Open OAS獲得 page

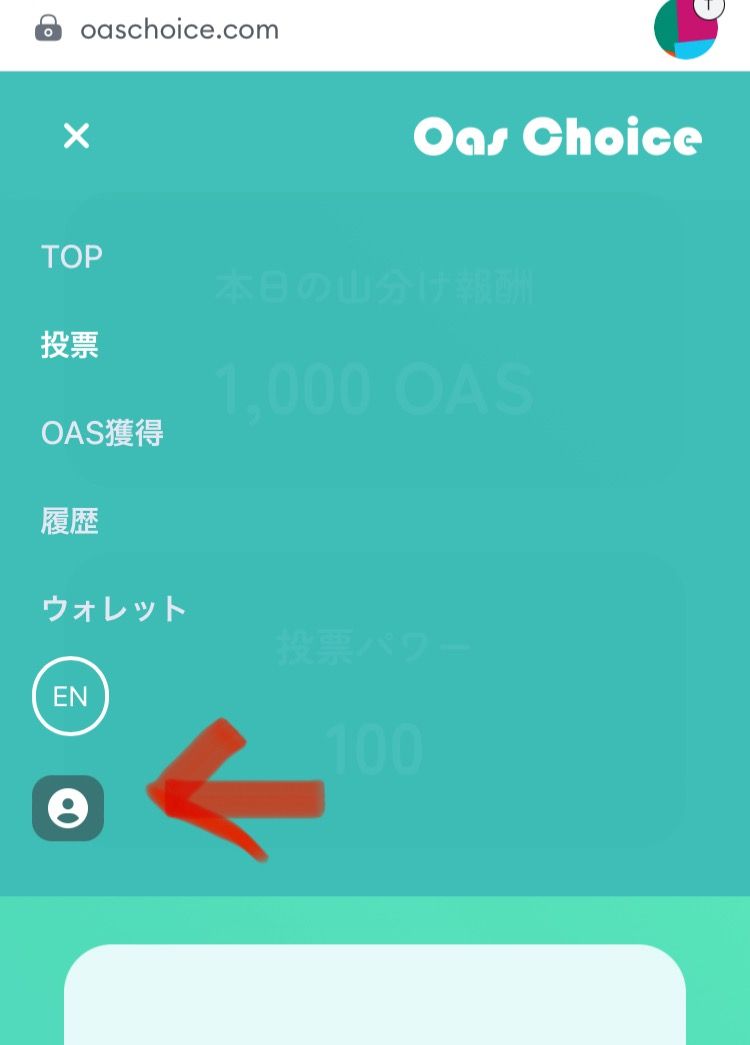102,434
